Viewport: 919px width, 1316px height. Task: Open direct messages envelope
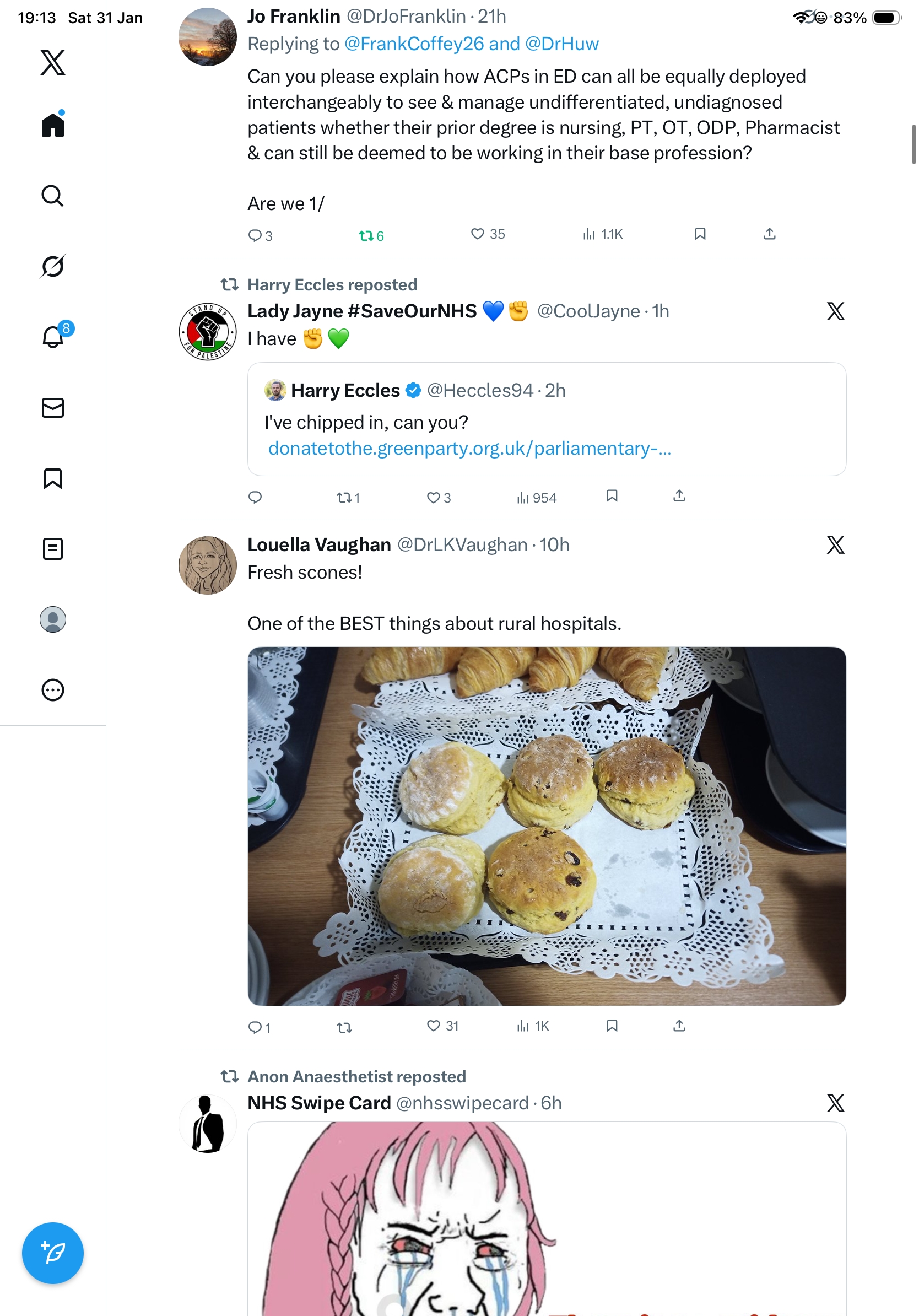pos(53,407)
